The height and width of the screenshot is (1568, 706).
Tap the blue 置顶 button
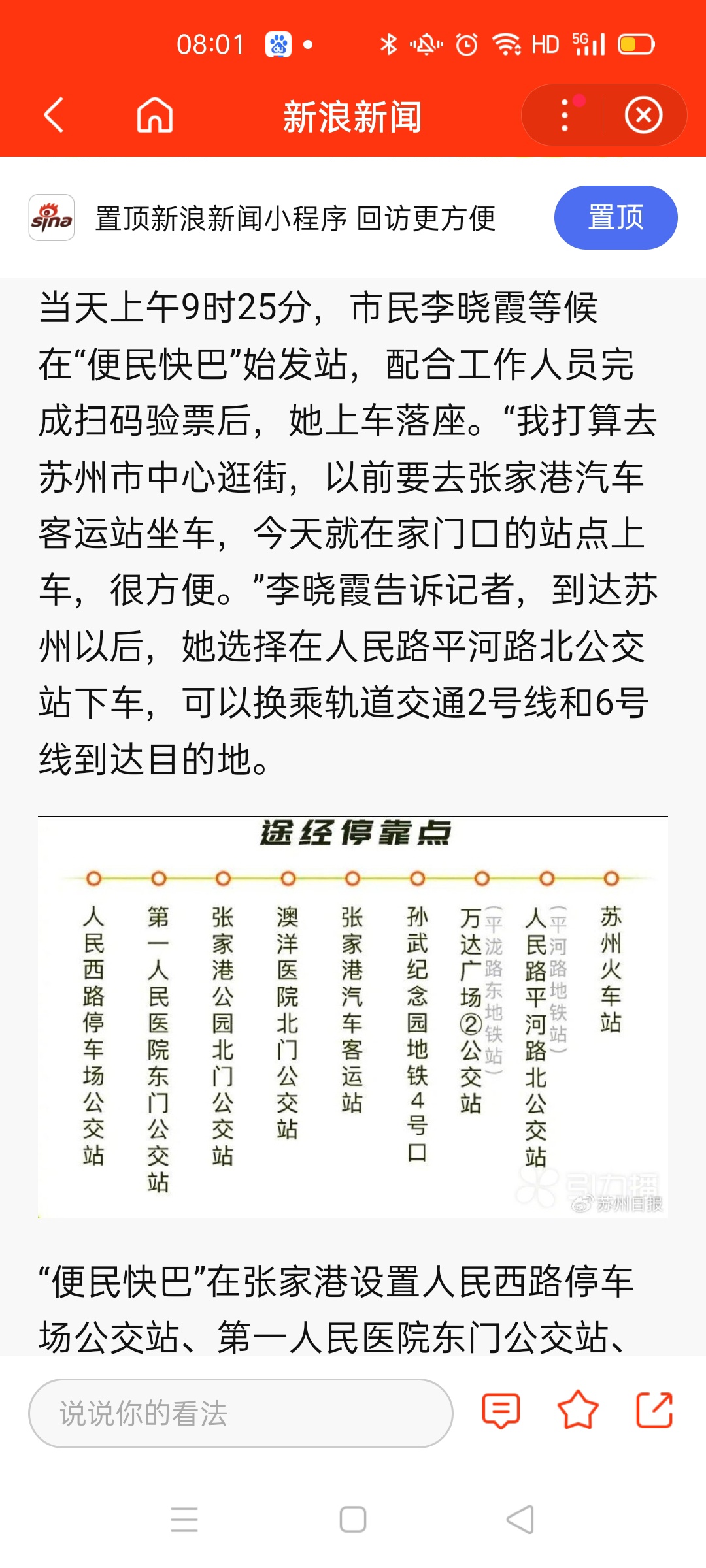coord(616,218)
